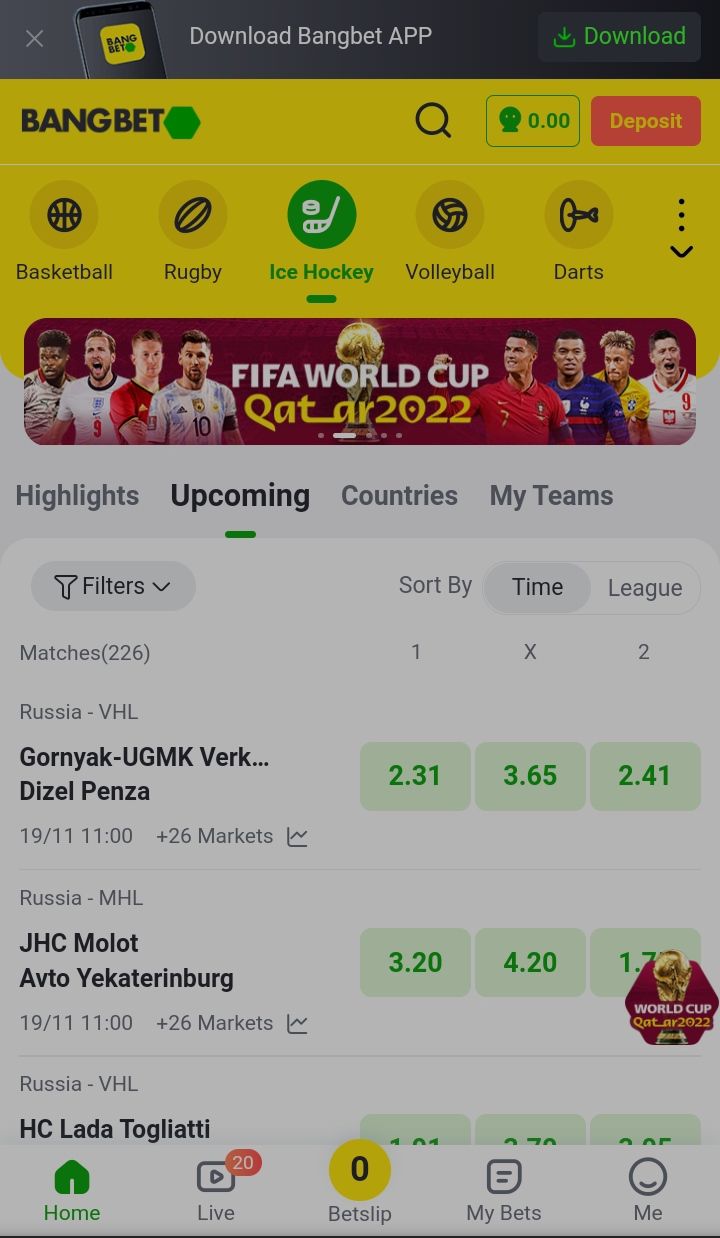The height and width of the screenshot is (1238, 720).
Task: Open the My Teams tab
Action: click(x=551, y=495)
